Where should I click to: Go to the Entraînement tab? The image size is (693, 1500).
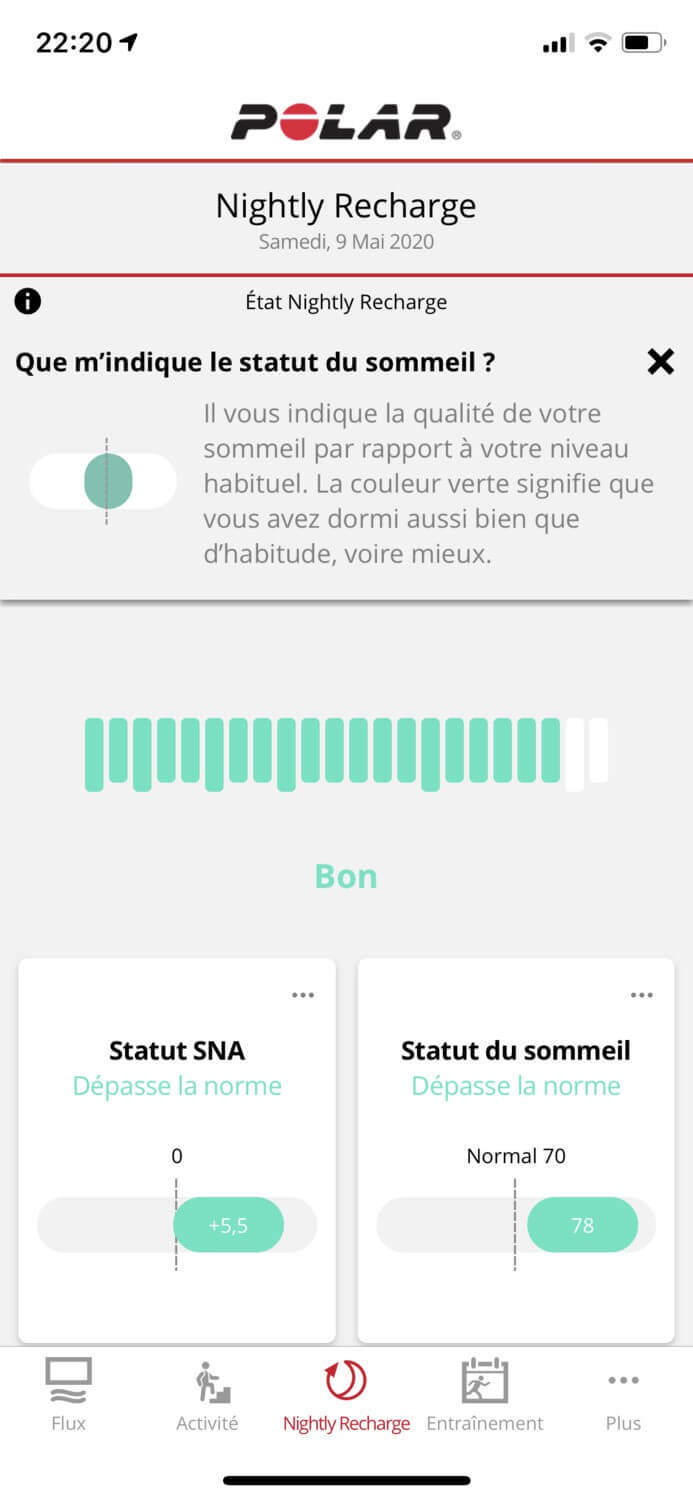coord(485,1395)
